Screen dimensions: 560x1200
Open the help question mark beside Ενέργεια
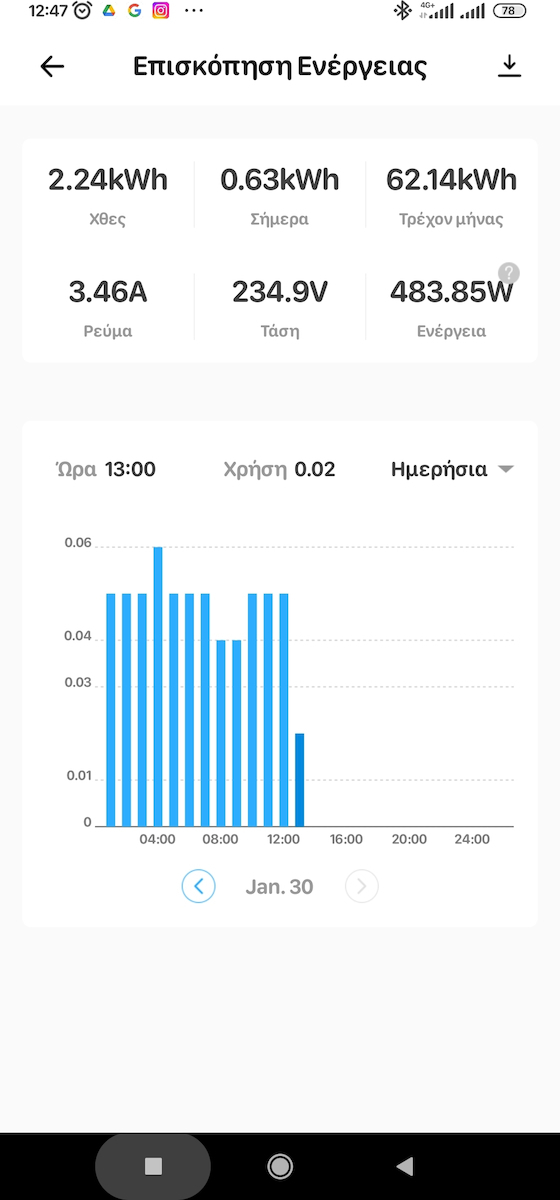509,273
